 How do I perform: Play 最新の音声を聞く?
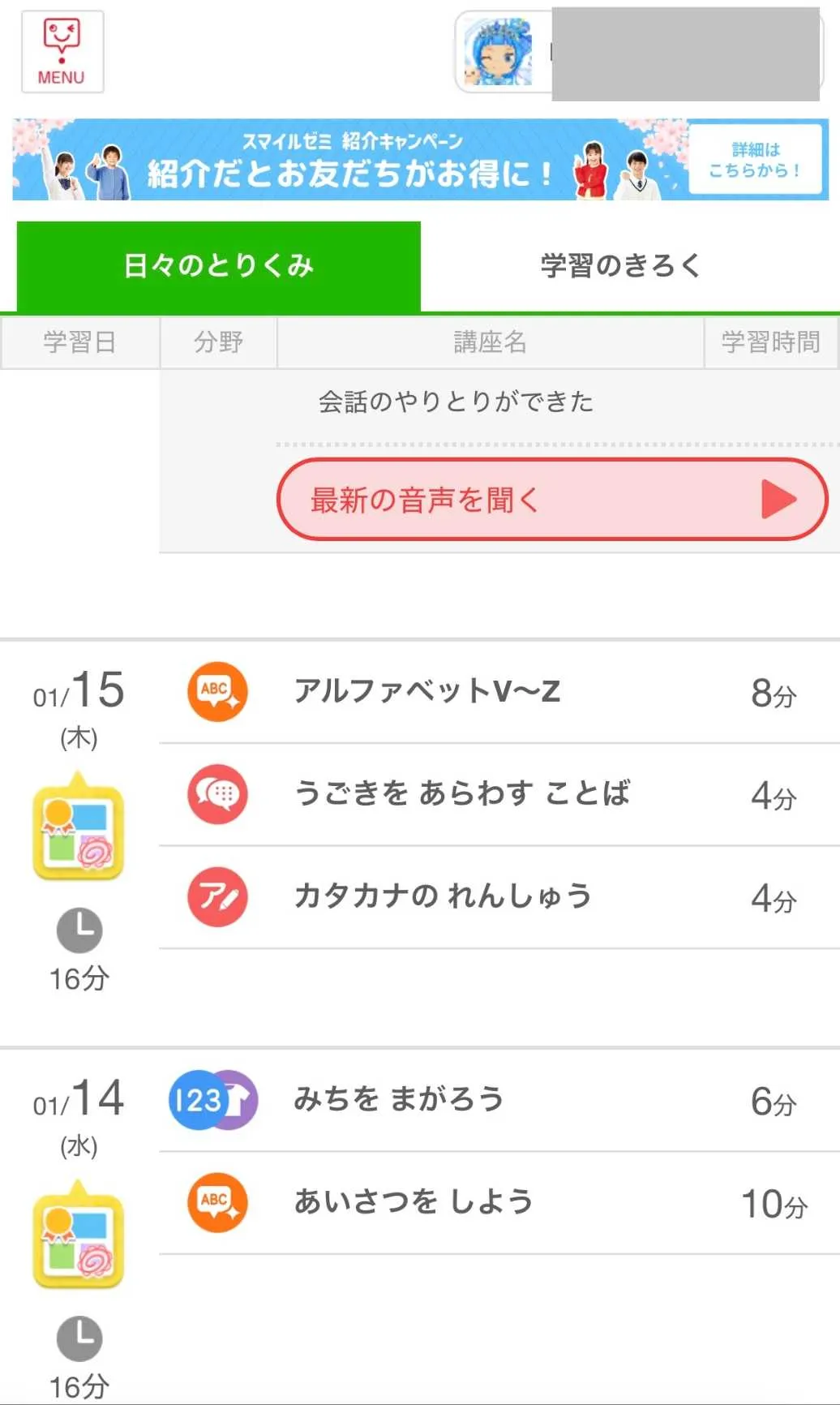551,500
